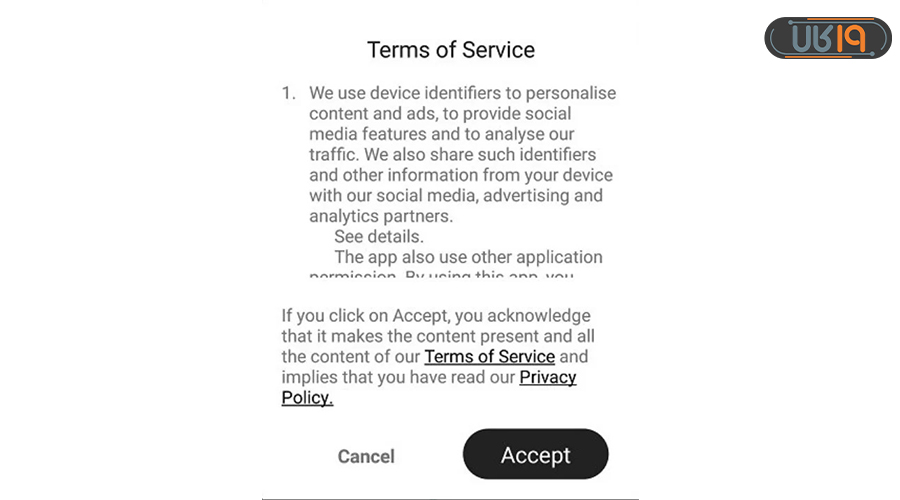Open the Terms of Service link
The width and height of the screenshot is (900, 500).
click(x=489, y=357)
